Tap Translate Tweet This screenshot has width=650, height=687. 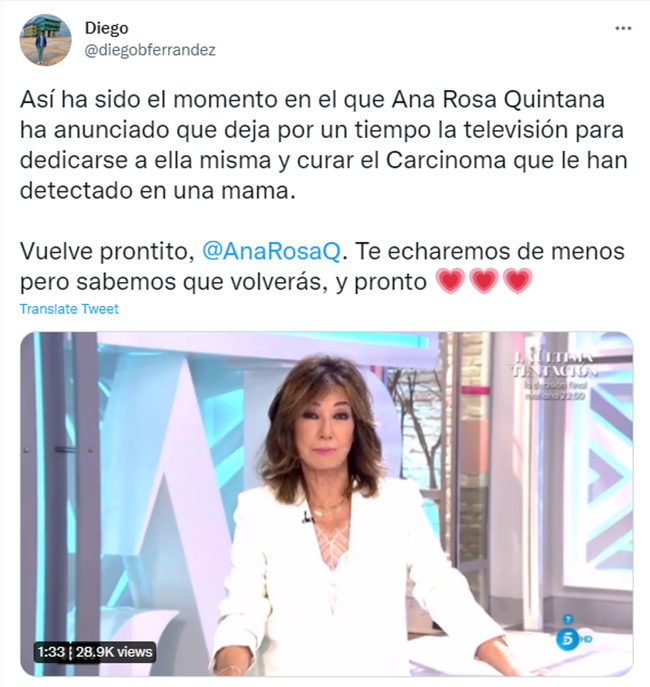point(69,309)
